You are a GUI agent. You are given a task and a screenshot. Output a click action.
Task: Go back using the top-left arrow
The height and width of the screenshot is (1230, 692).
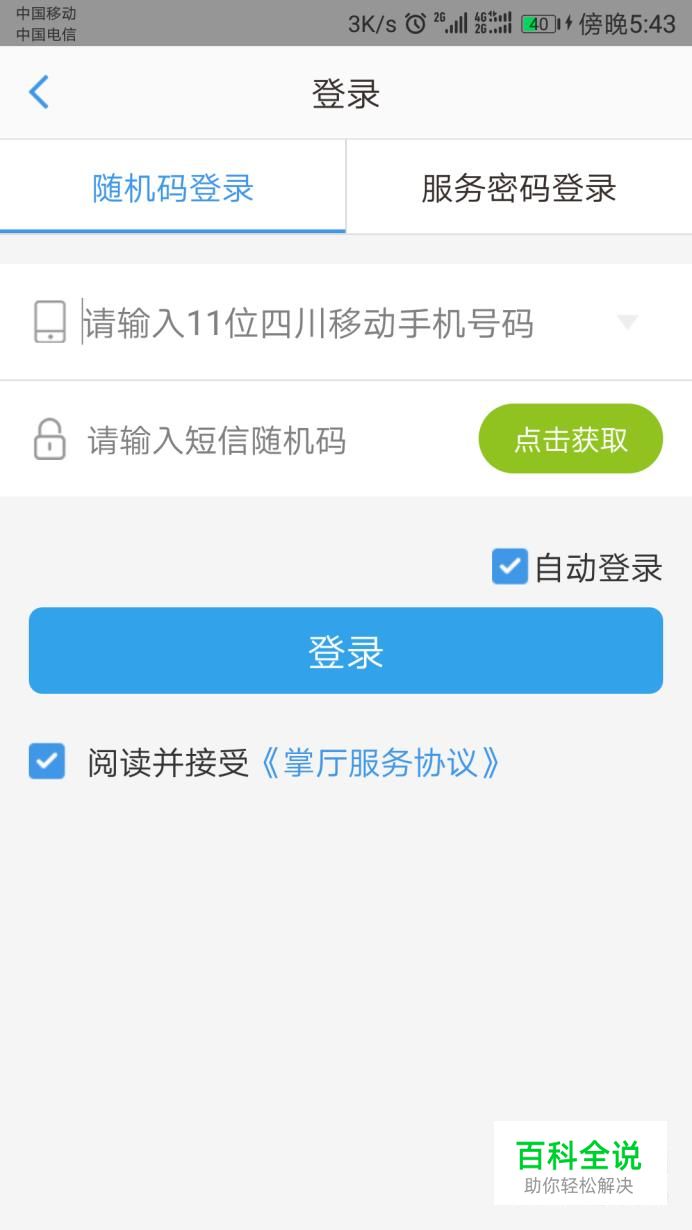coord(38,92)
